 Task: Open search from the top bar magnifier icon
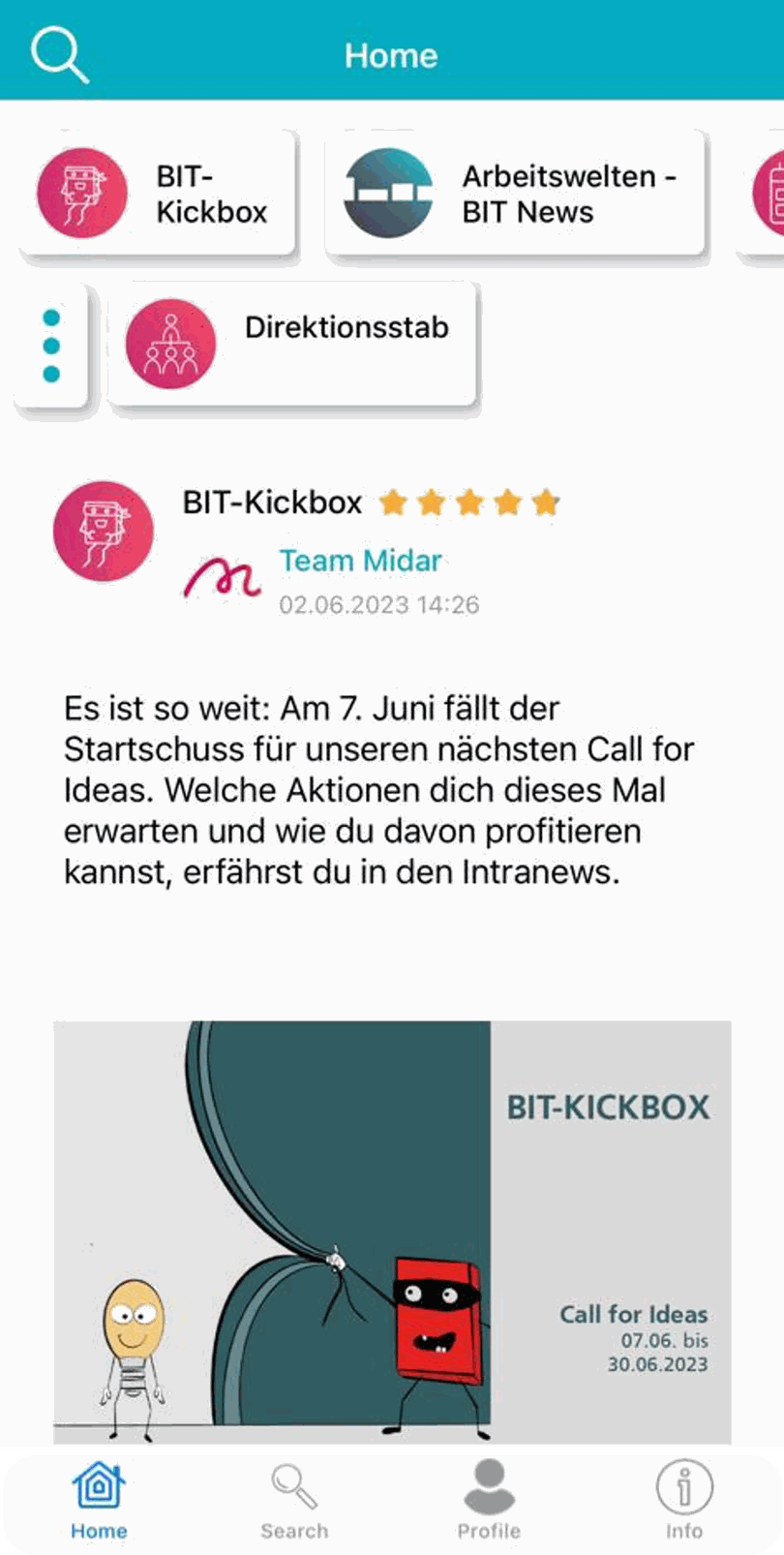coord(60,53)
